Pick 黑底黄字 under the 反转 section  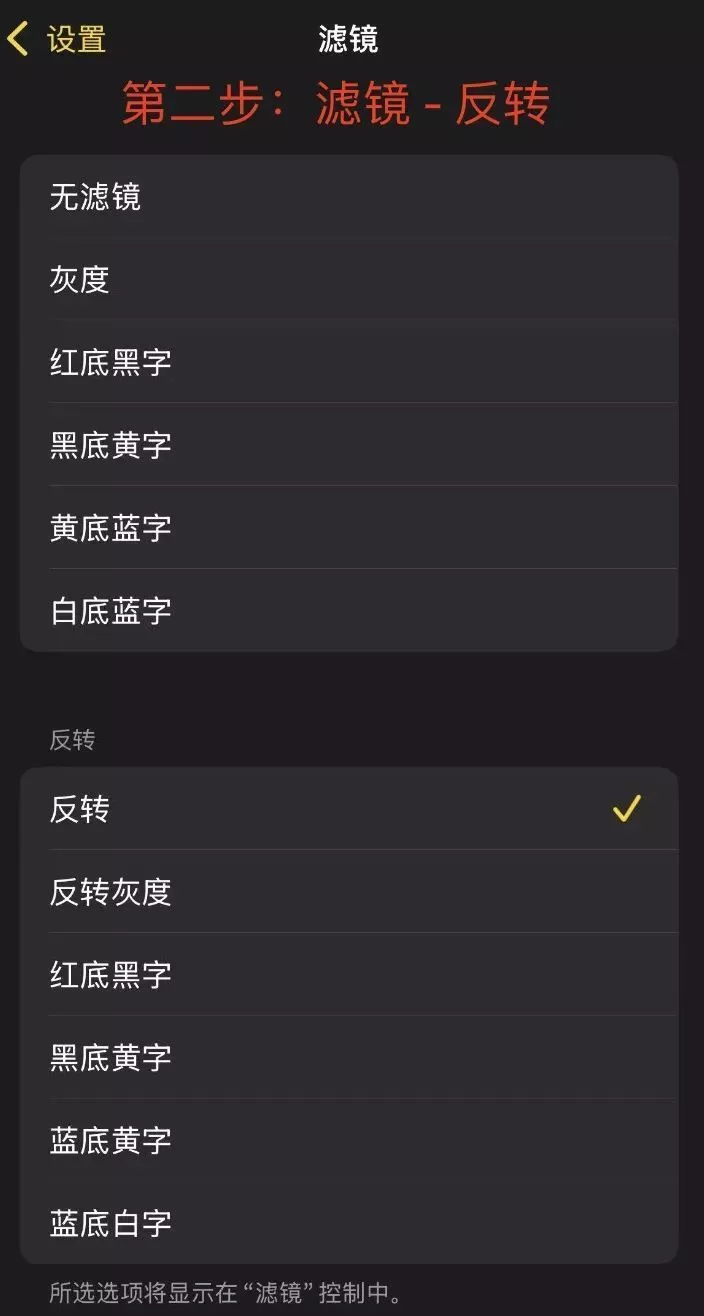[x=348, y=1058]
